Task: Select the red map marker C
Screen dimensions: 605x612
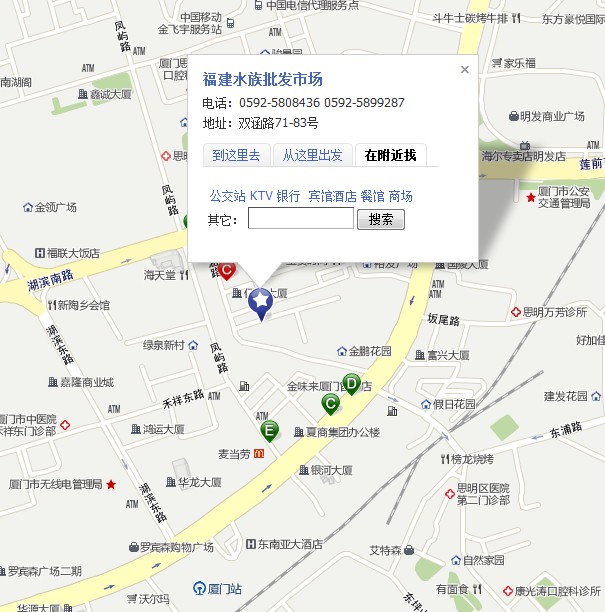Action: (x=227, y=270)
